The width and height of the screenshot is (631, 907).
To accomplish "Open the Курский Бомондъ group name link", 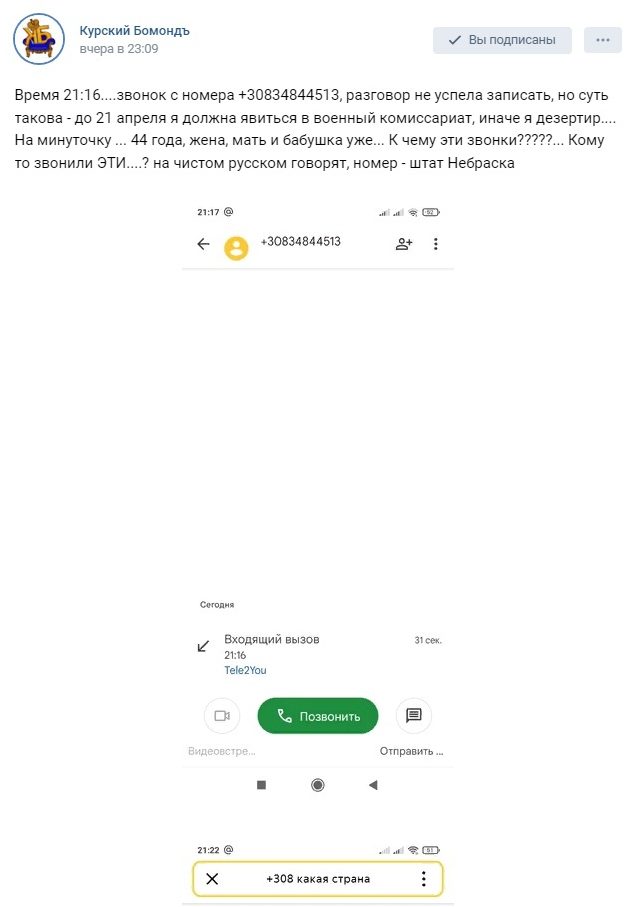I will (134, 30).
